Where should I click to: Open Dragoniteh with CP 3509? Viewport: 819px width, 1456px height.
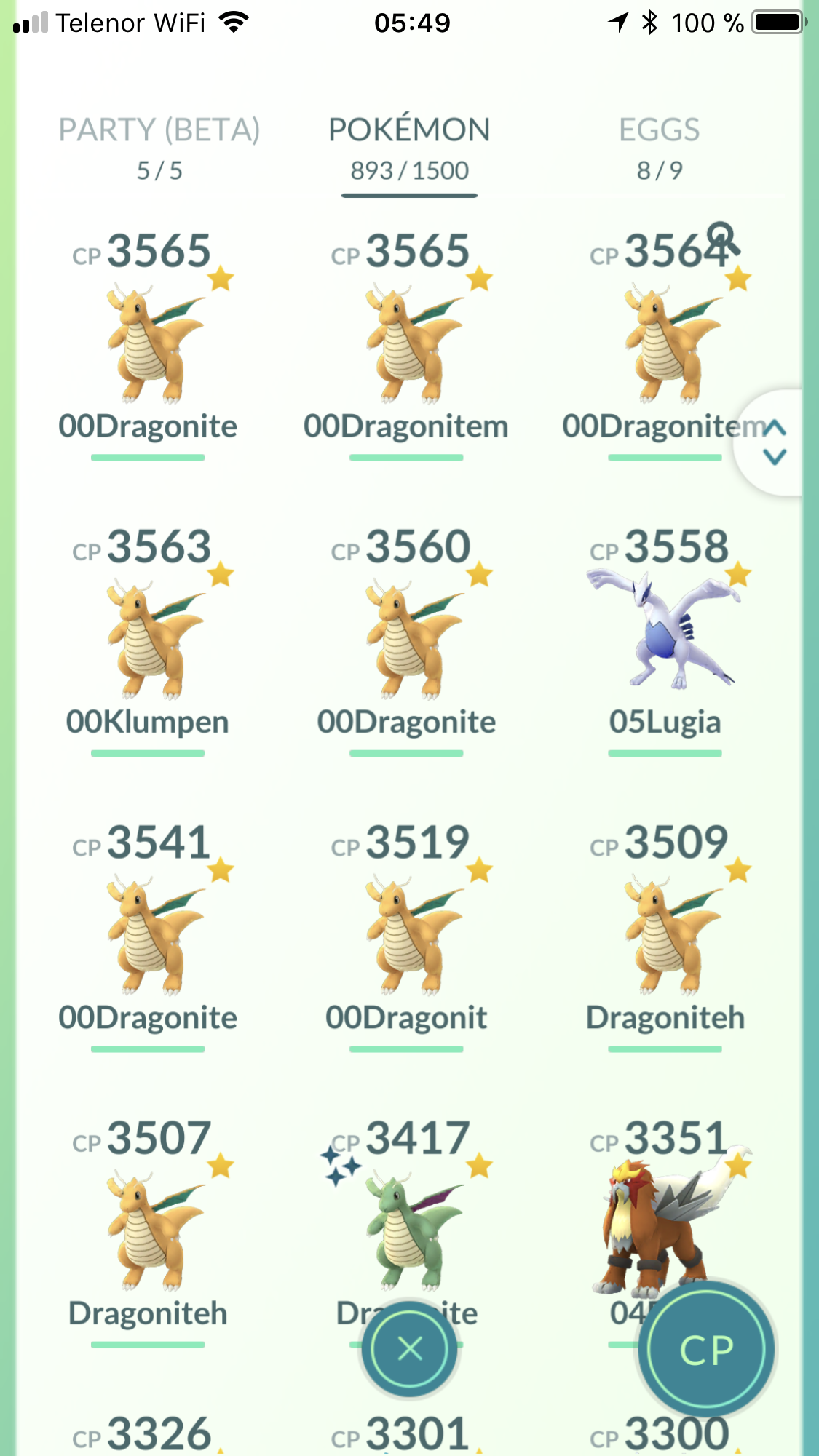pos(665,935)
